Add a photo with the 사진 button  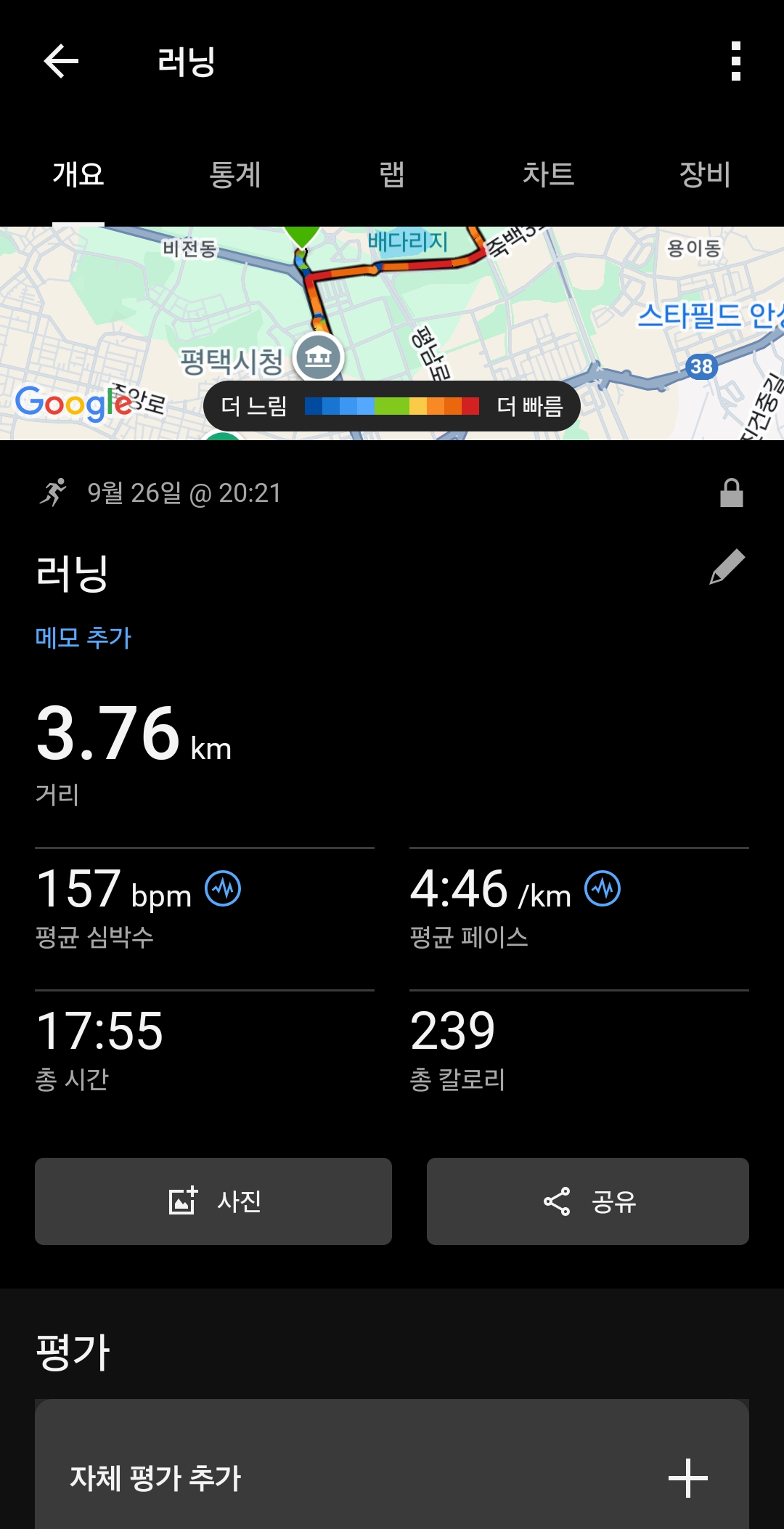213,1201
